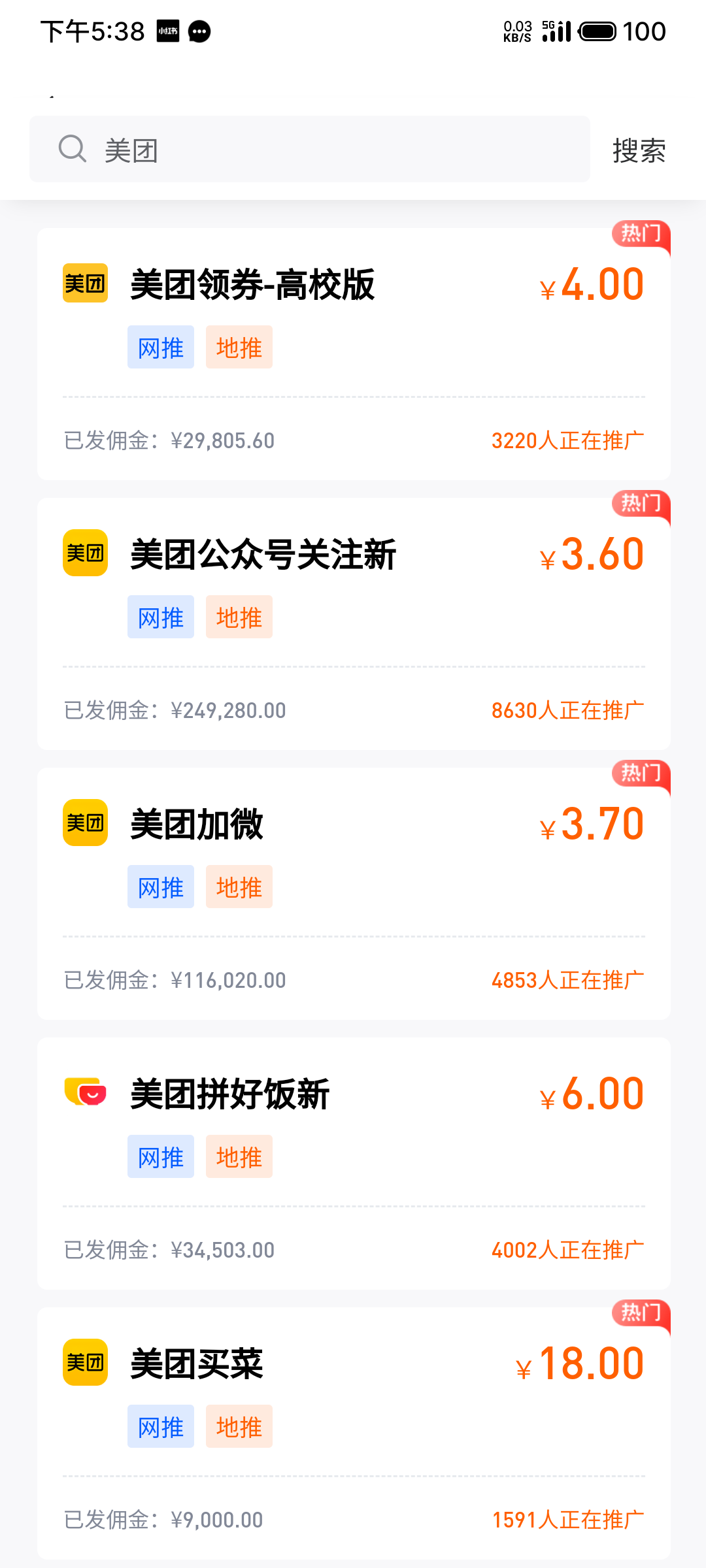
Task: Tap the 搜索 button
Action: [639, 150]
